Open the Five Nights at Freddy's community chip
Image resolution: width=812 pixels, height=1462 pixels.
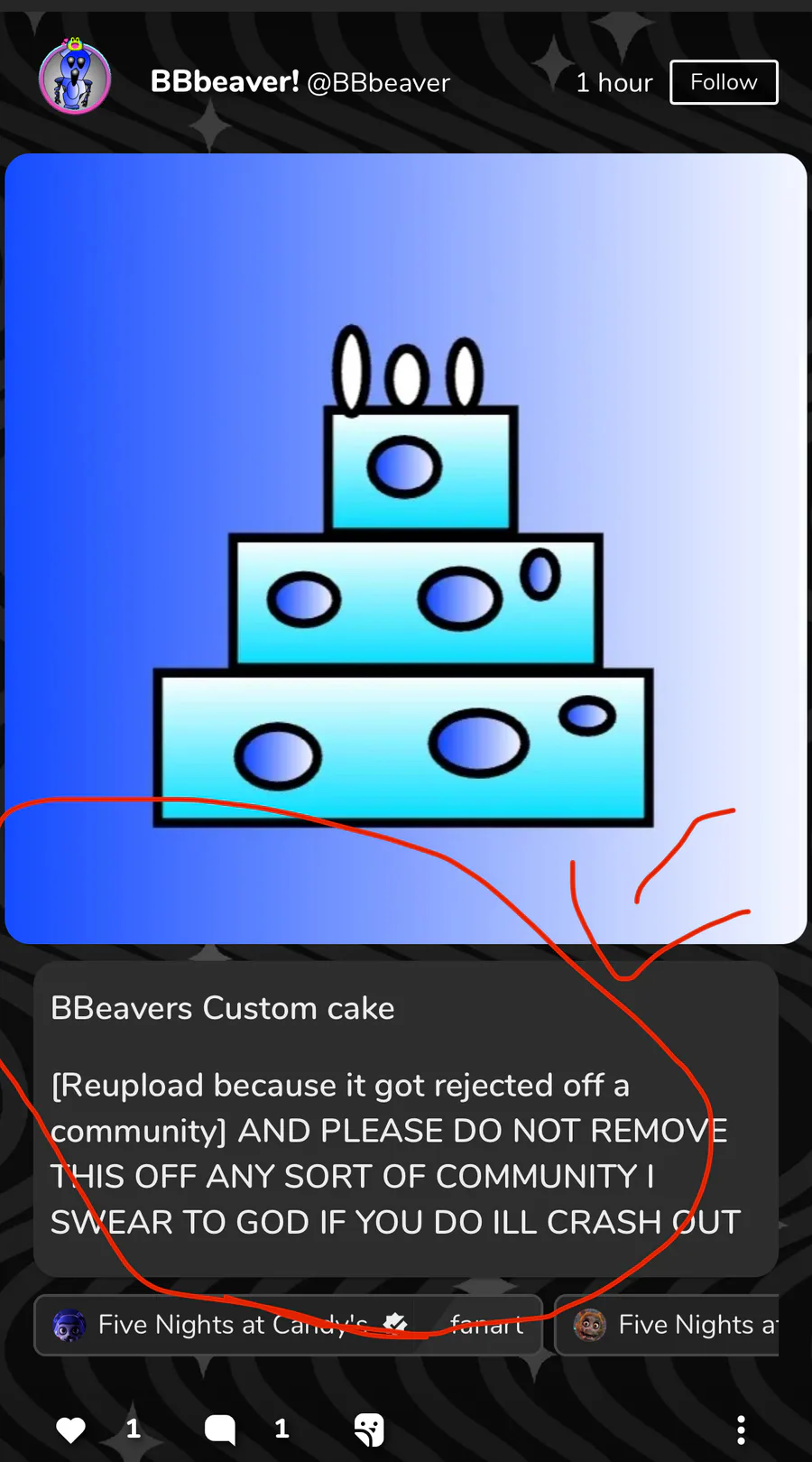[x=672, y=1325]
